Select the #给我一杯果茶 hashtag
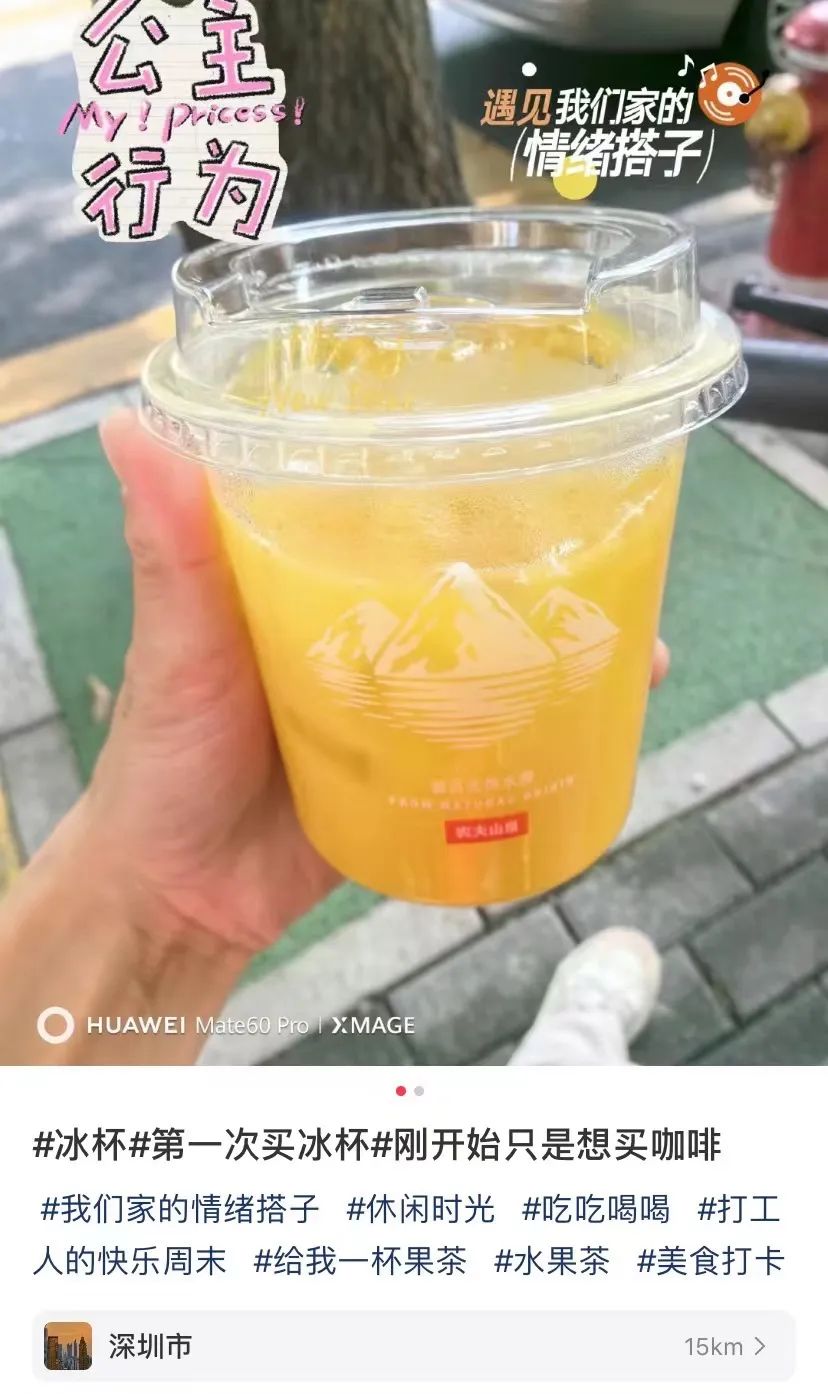Image resolution: width=828 pixels, height=1394 pixels. [360, 1261]
